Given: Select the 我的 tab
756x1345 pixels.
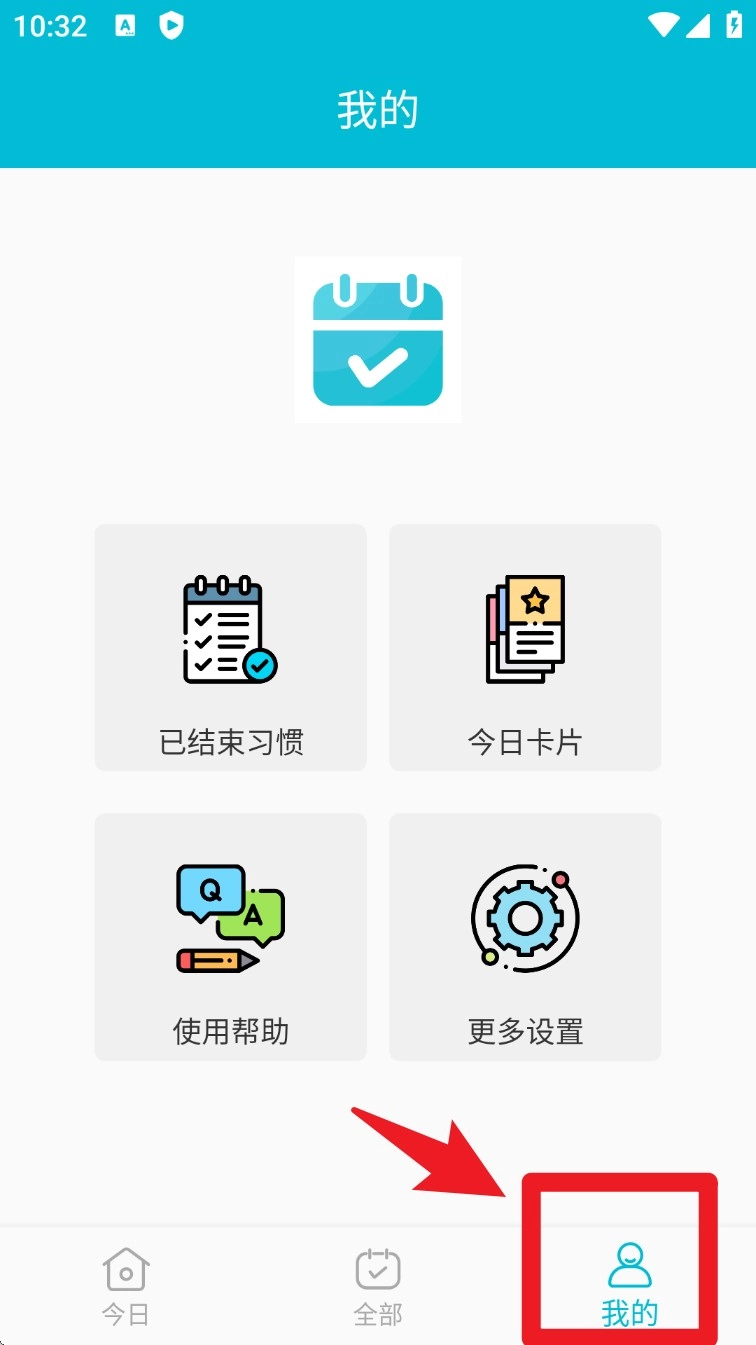Looking at the screenshot, I should click(x=630, y=1286).
